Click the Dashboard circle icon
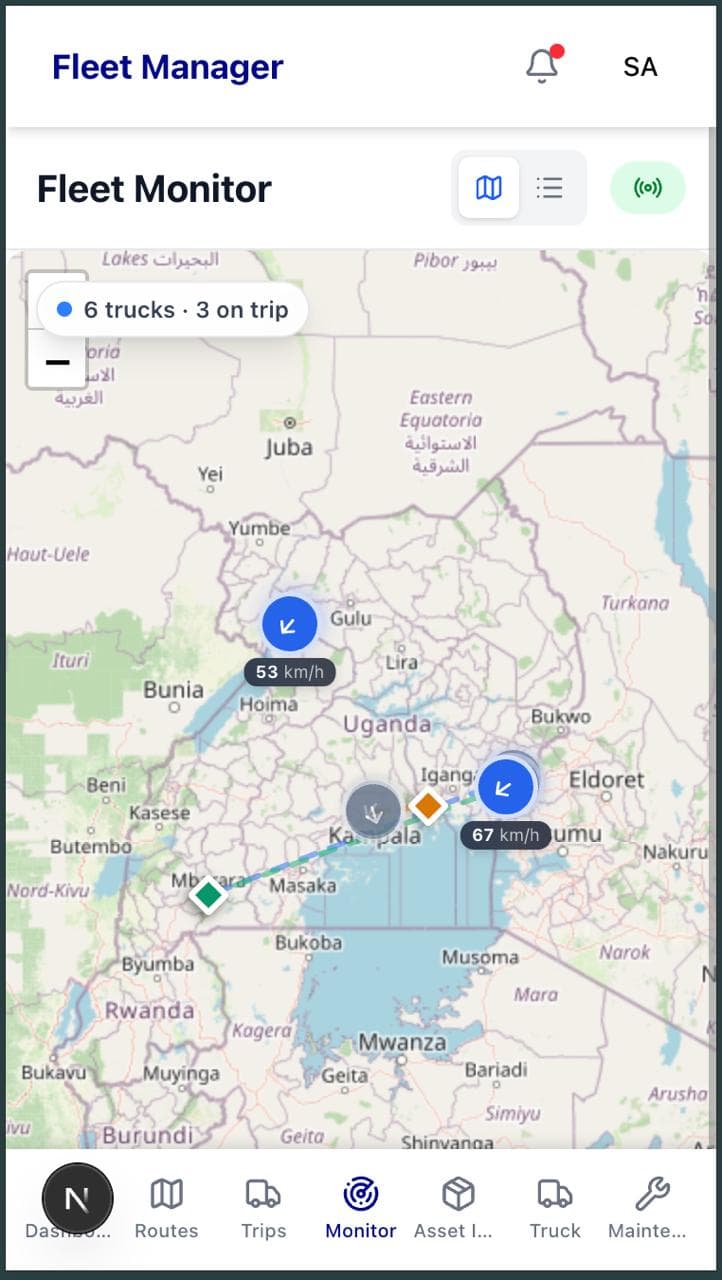 (x=78, y=1196)
